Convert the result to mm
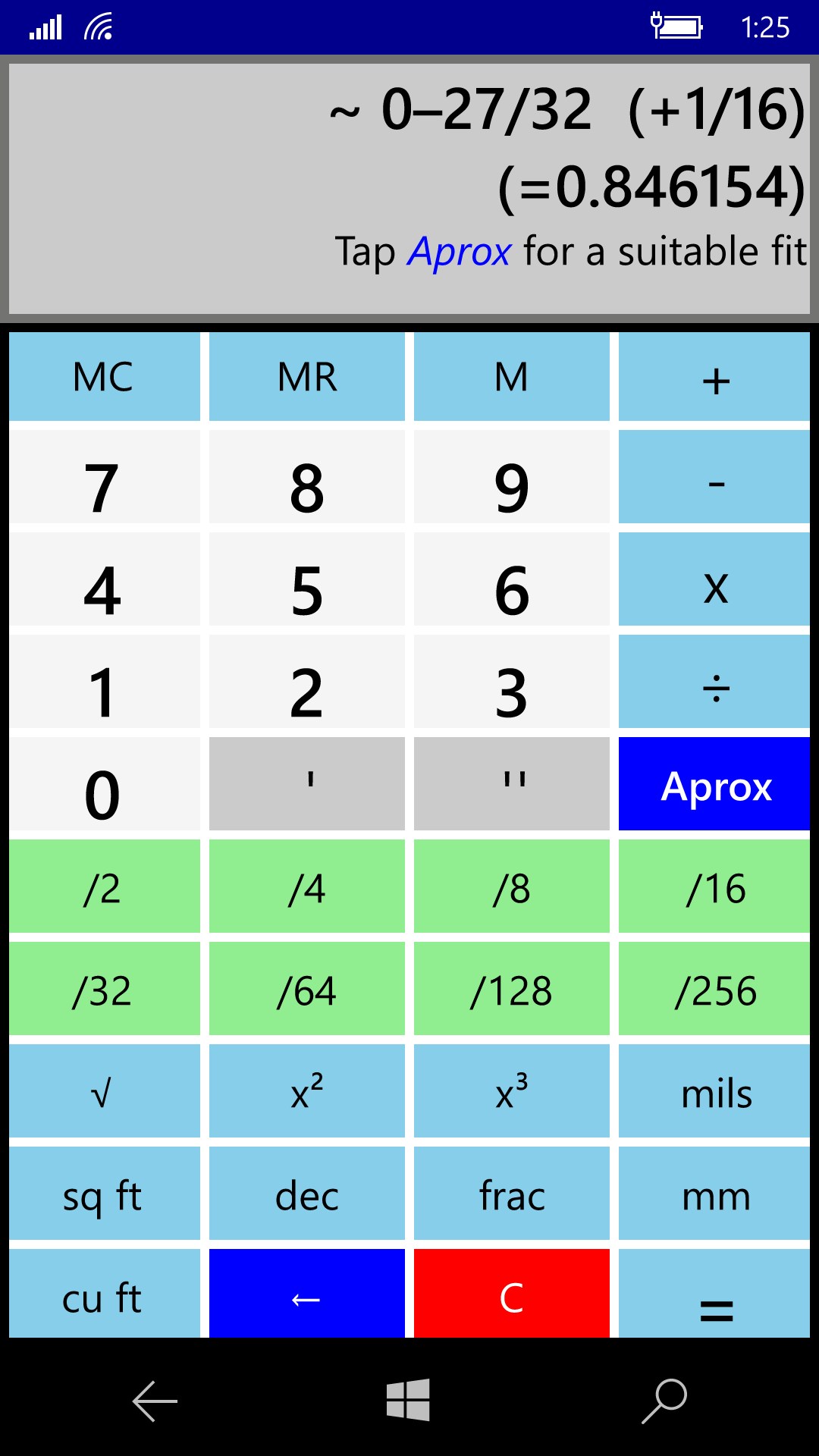The image size is (819, 1456). click(x=714, y=1194)
